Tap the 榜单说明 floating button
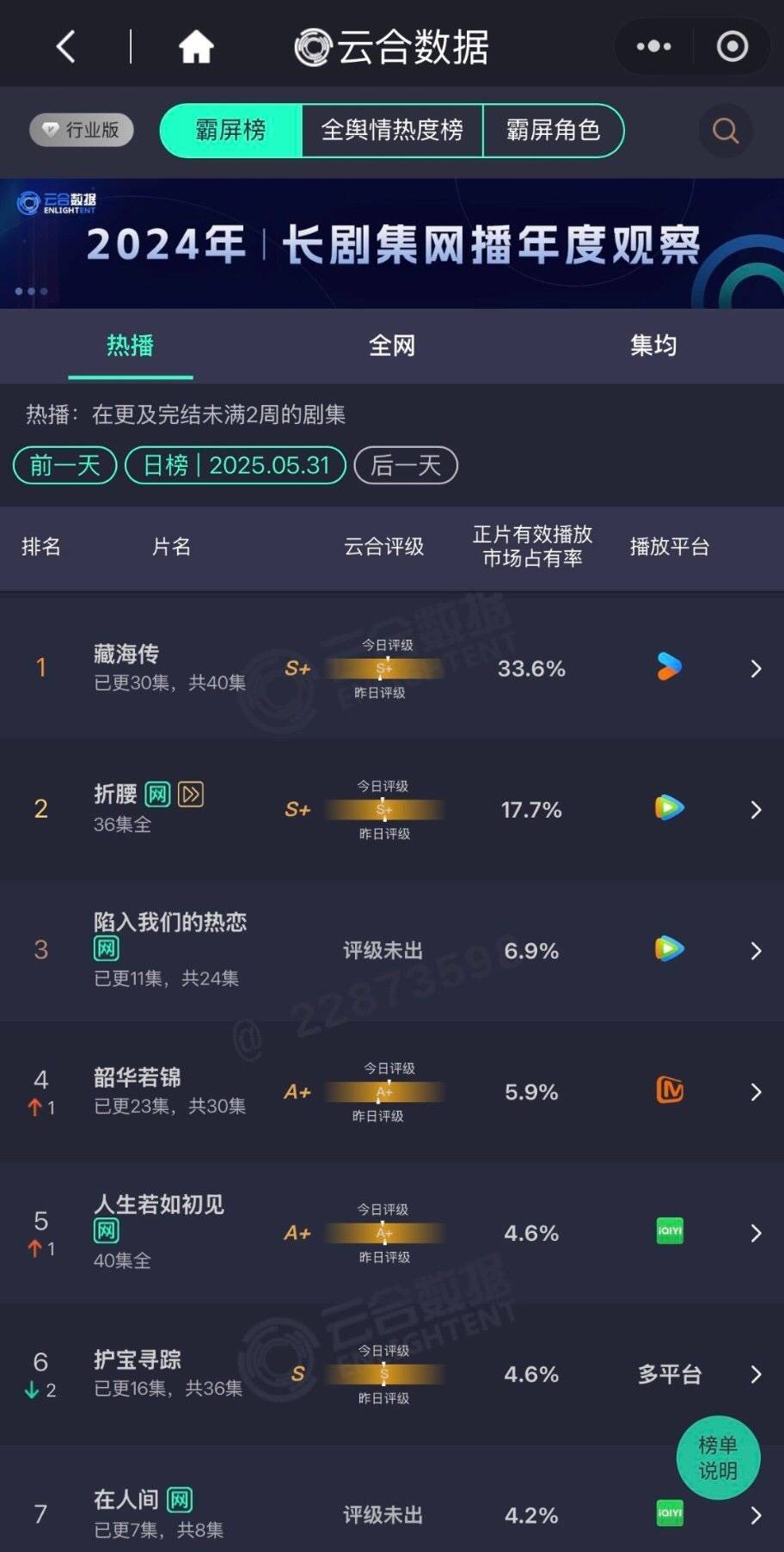784x1552 pixels. click(718, 1457)
